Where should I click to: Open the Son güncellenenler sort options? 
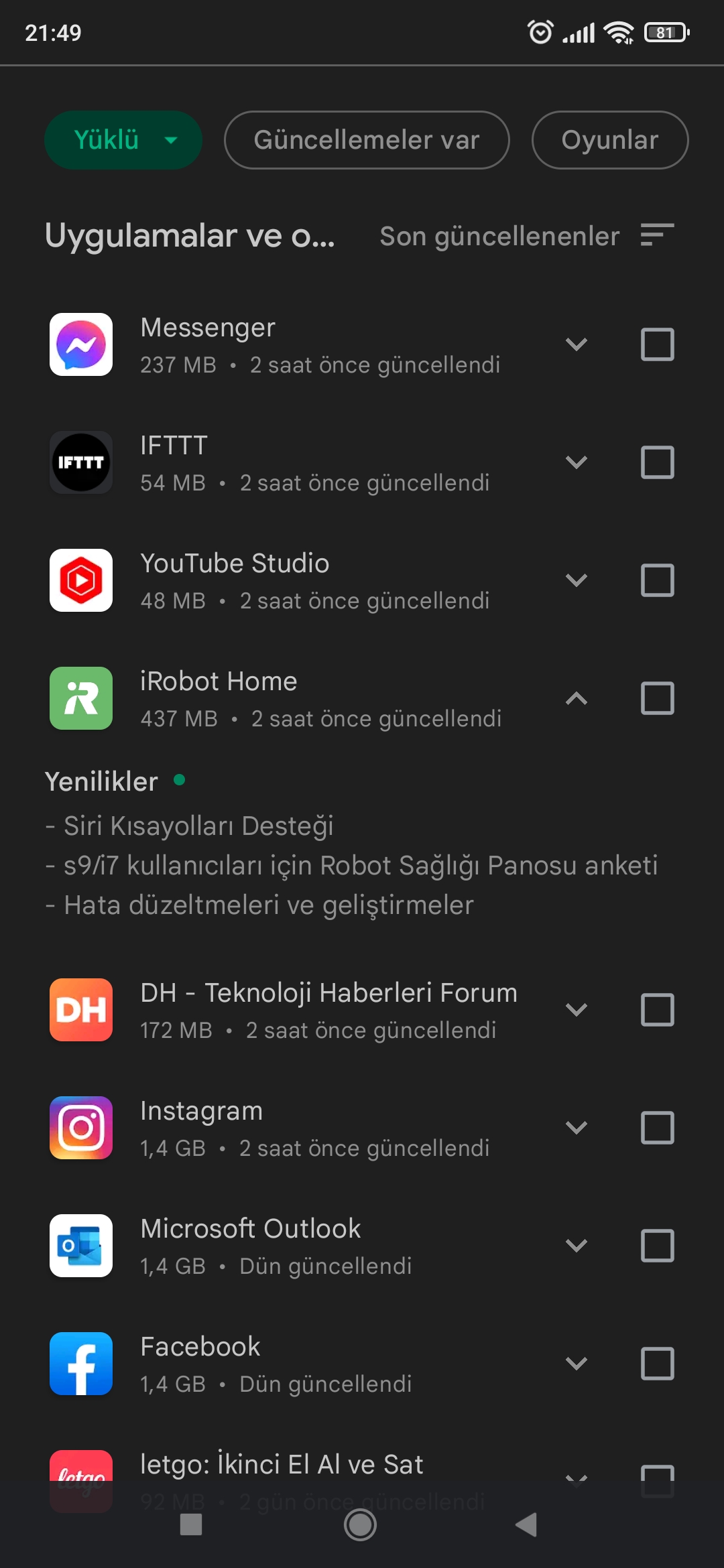(527, 236)
